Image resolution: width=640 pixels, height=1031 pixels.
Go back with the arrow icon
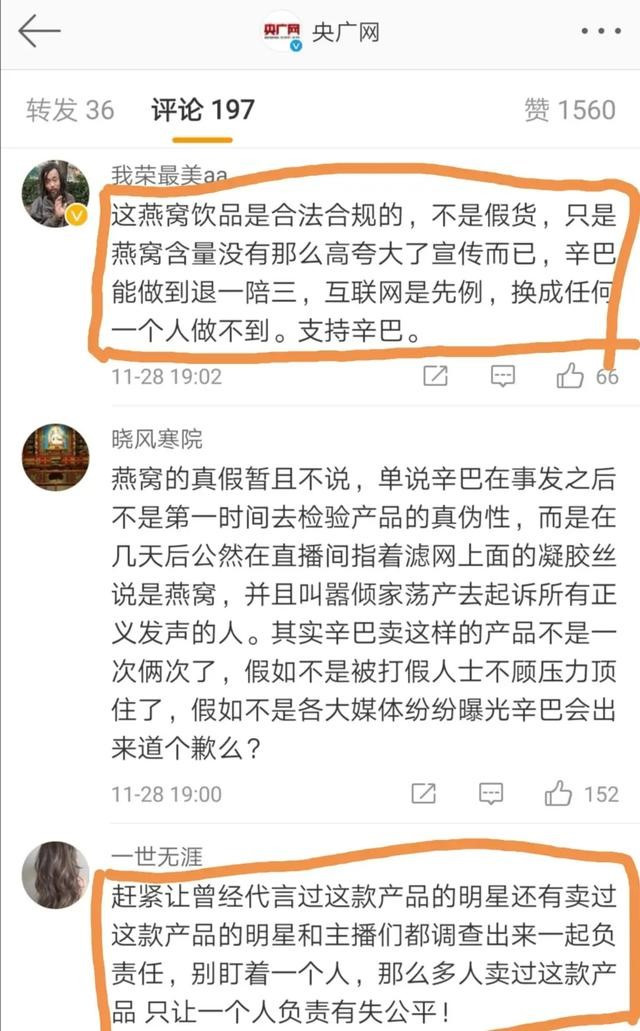click(40, 31)
